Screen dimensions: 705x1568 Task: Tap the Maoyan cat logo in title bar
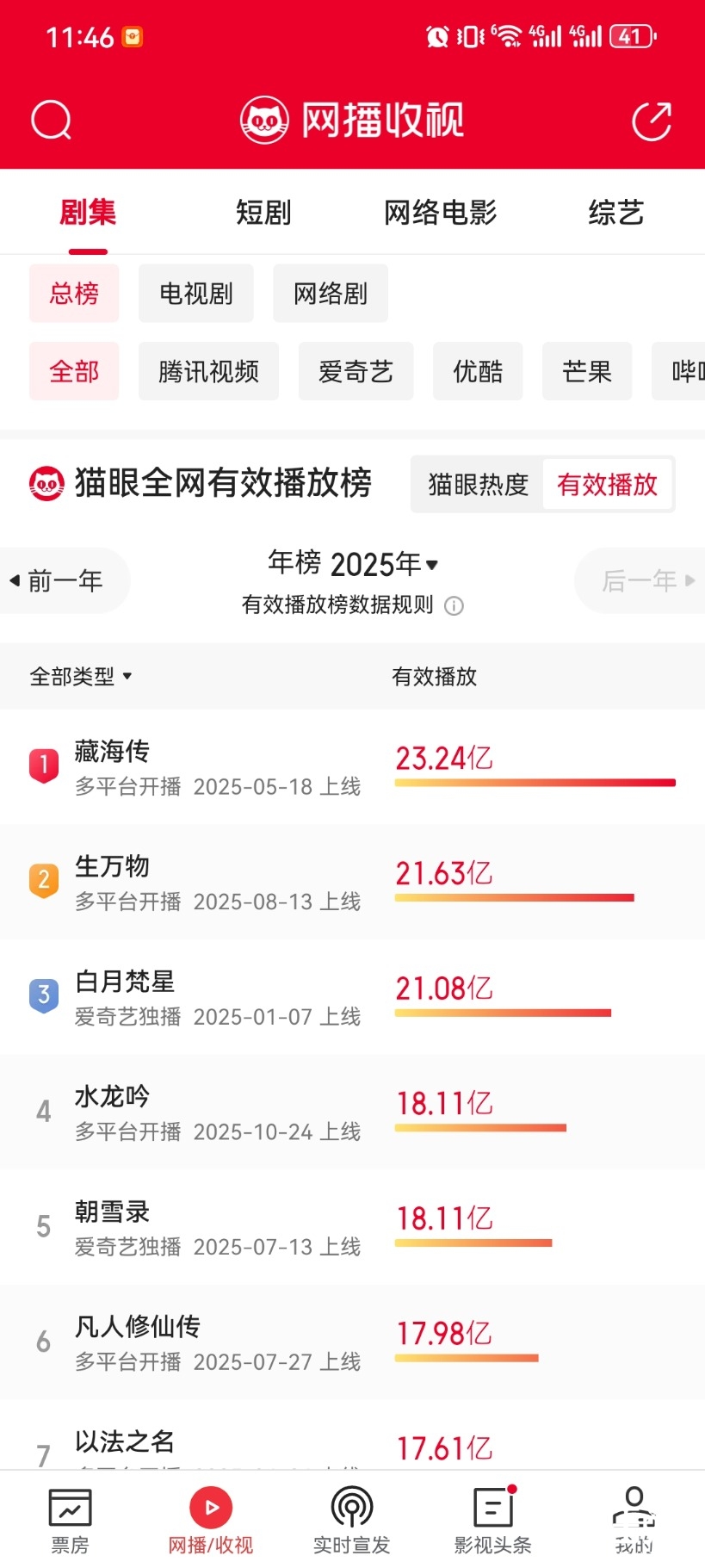265,119
